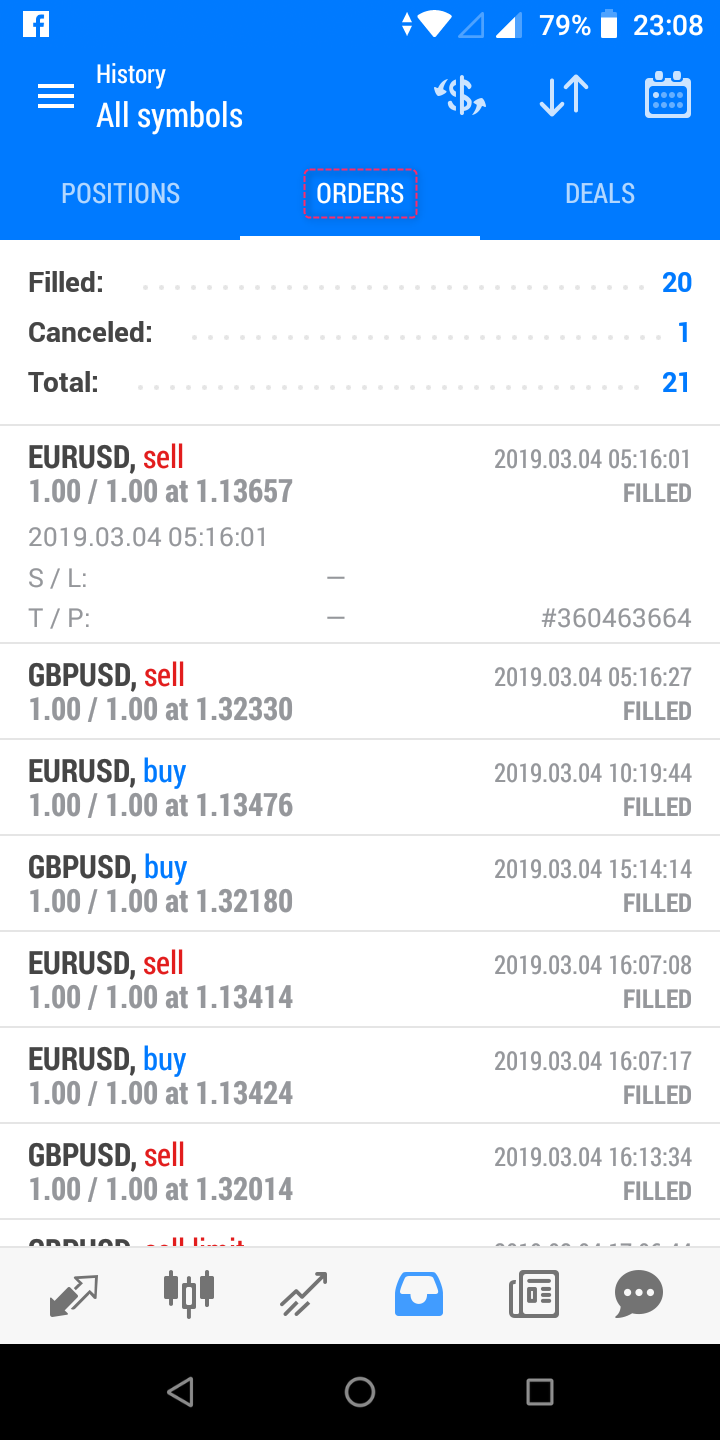The height and width of the screenshot is (1440, 720).
Task: Expand the GBPUSD sell order at 1.32014
Action: tap(360, 1172)
